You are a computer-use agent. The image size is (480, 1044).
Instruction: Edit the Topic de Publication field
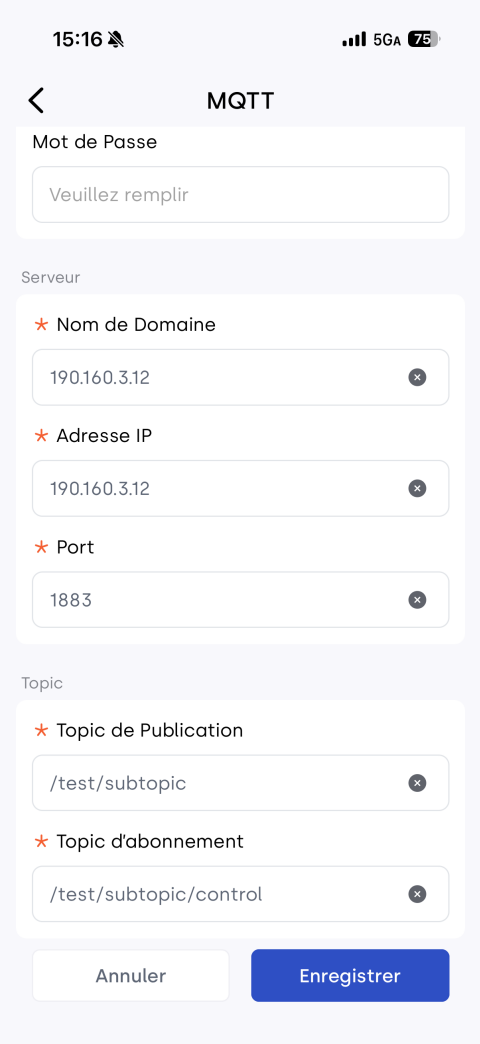[x=240, y=783]
